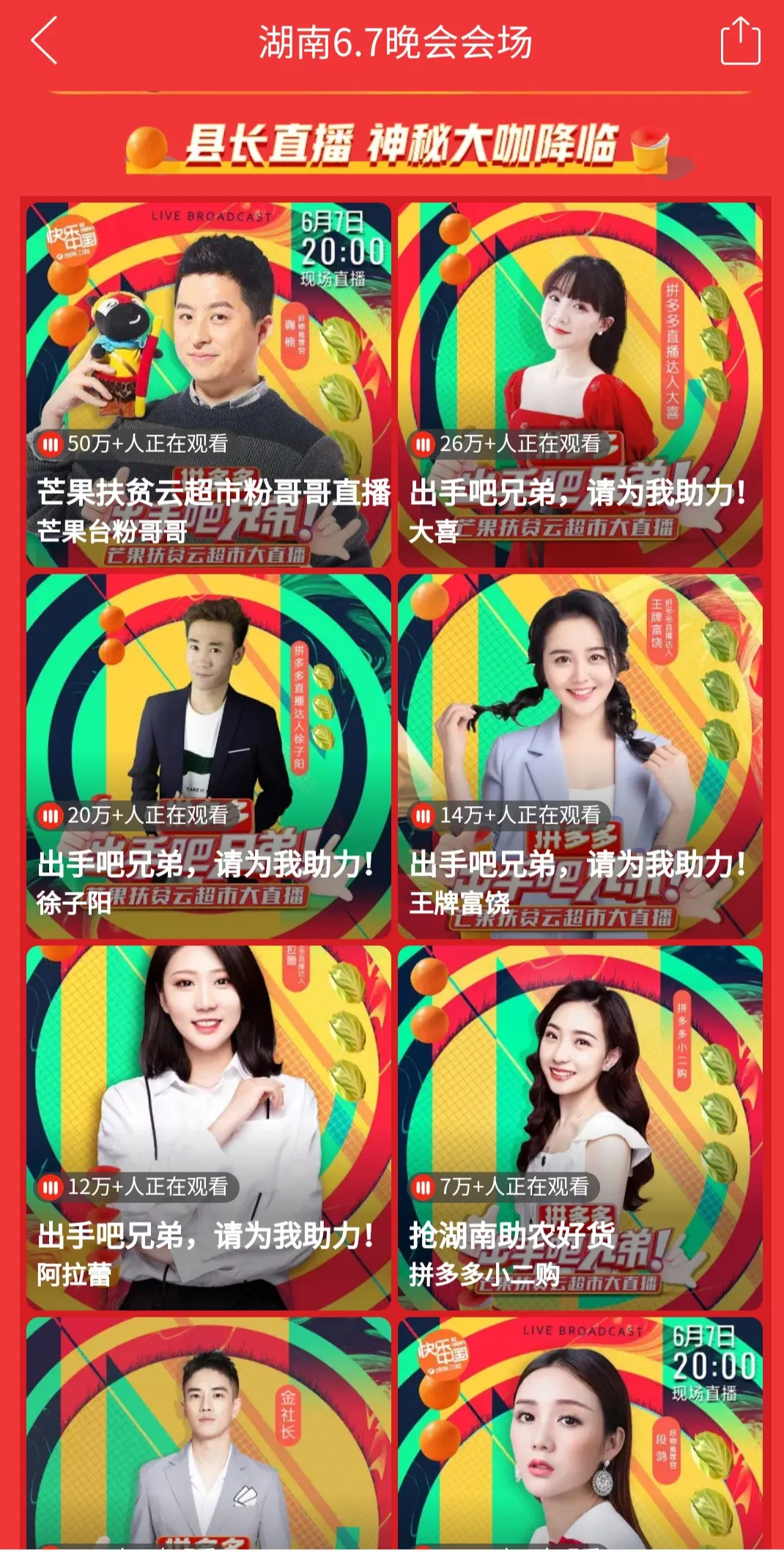The width and height of the screenshot is (784, 1552).
Task: Share this 湖南6.7晚会会场 page
Action: tap(740, 42)
